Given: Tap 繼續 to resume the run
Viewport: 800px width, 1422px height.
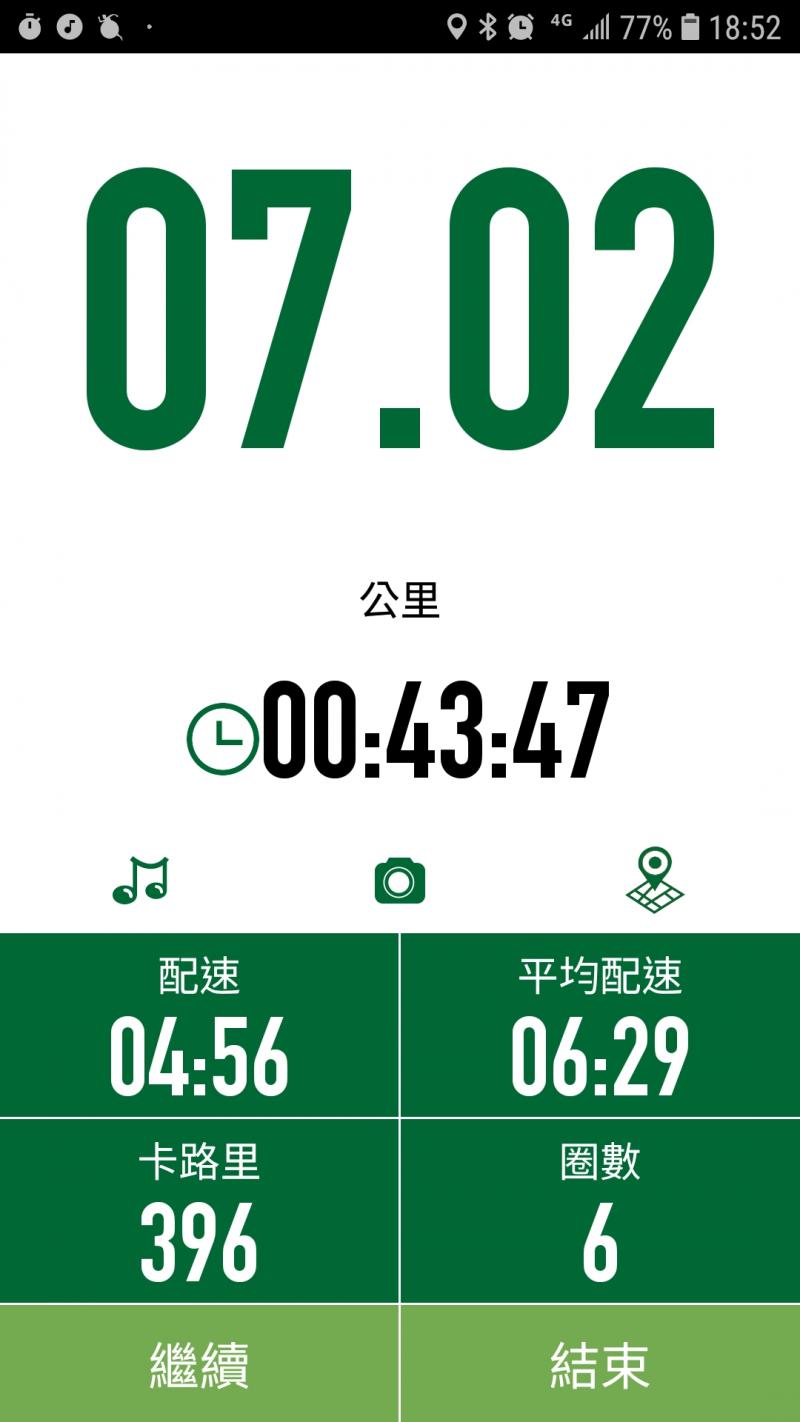Looking at the screenshot, I should 199,1364.
